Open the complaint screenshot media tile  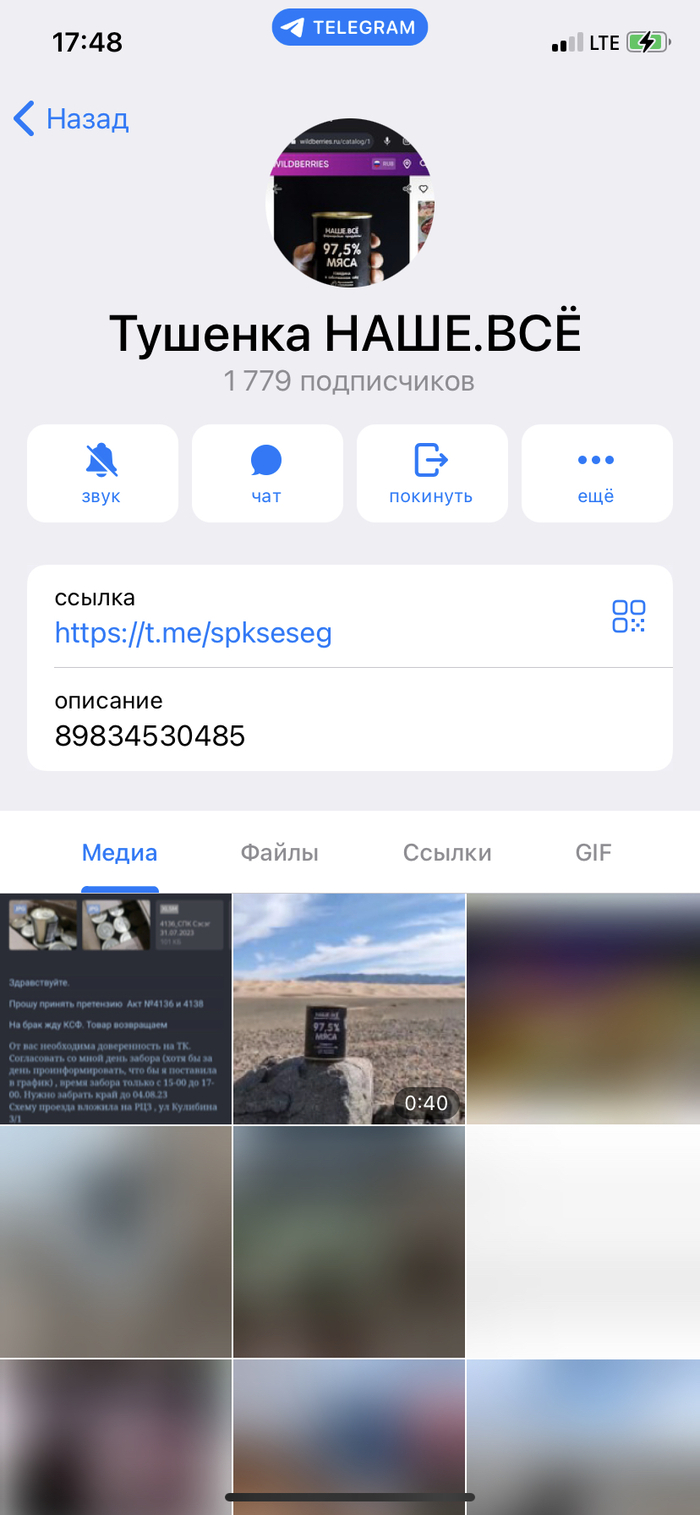(x=116, y=1008)
